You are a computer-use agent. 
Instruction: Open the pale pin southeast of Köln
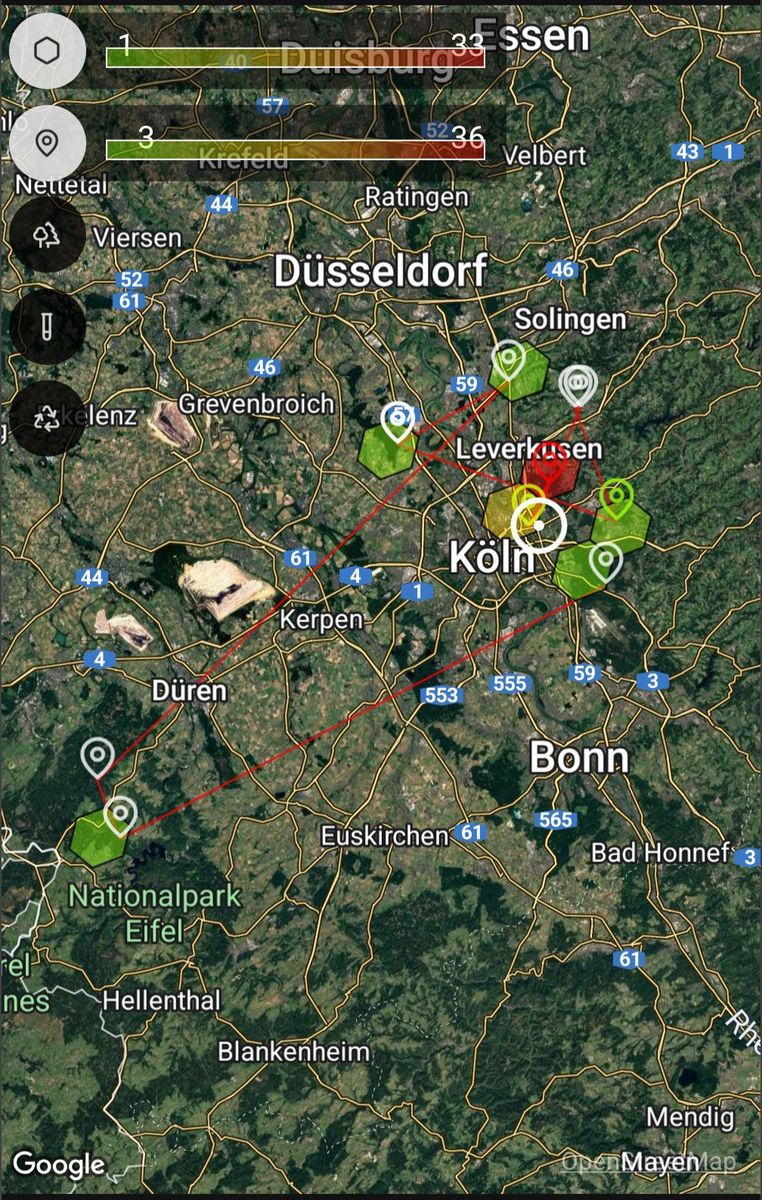coord(604,561)
